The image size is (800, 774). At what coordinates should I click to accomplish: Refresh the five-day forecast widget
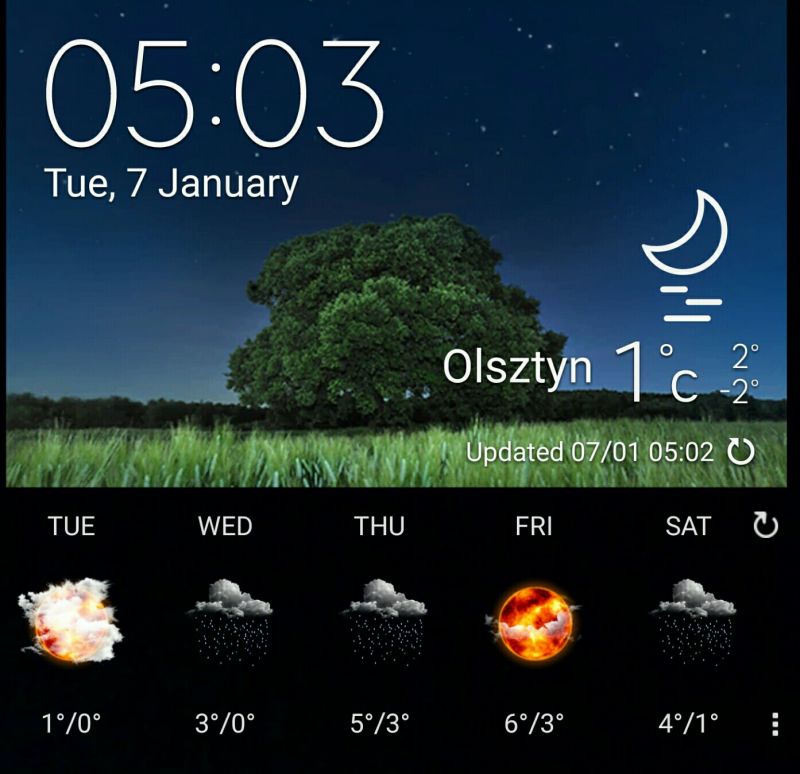point(765,526)
